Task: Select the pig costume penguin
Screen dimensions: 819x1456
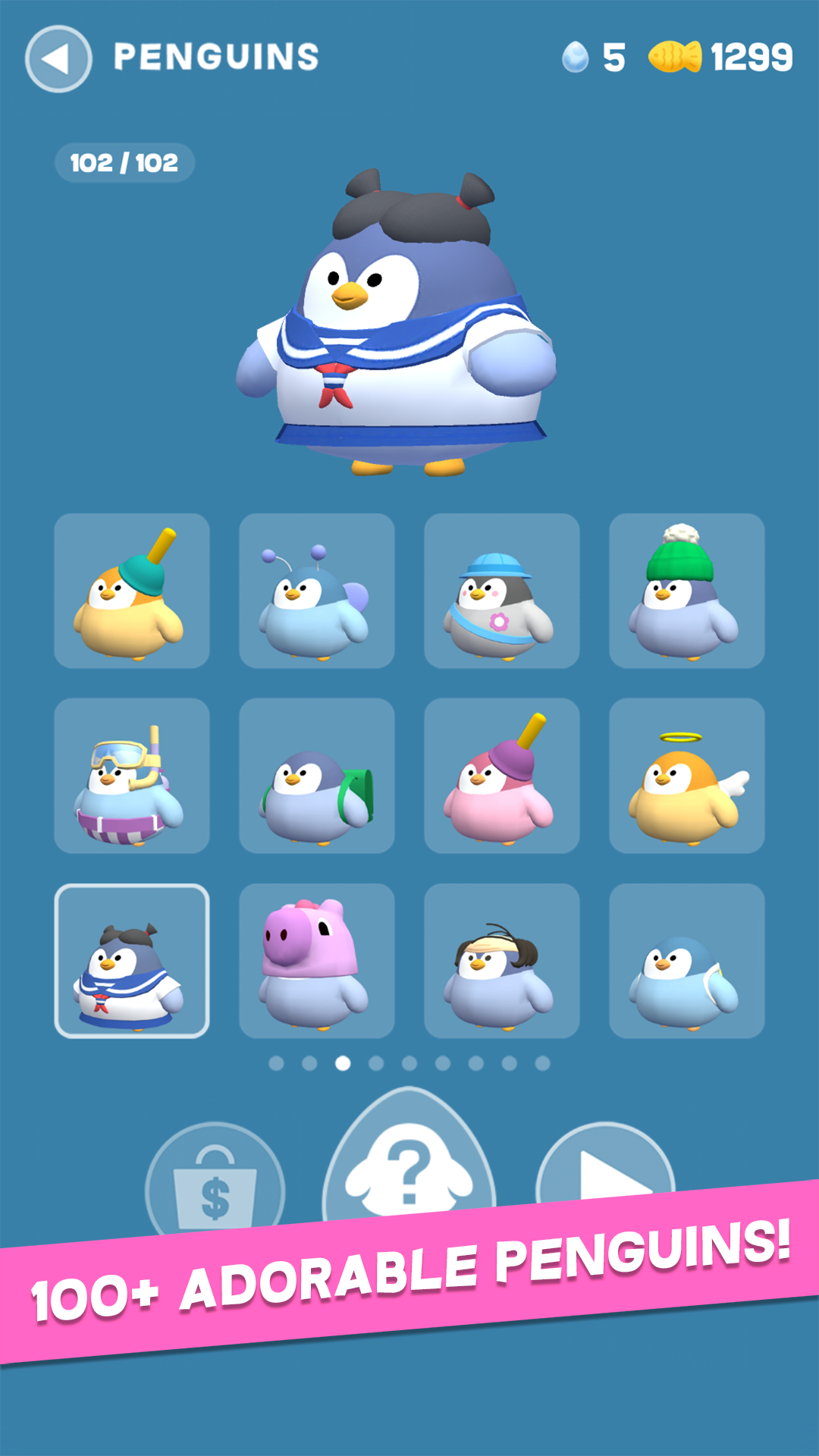Action: pyautogui.click(x=316, y=962)
